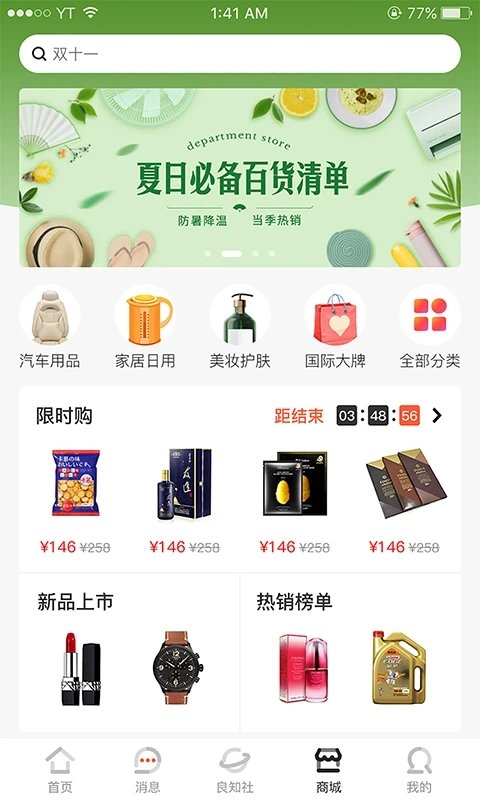View the chocolate bars deal
This screenshot has height=800, width=480.
(406, 483)
